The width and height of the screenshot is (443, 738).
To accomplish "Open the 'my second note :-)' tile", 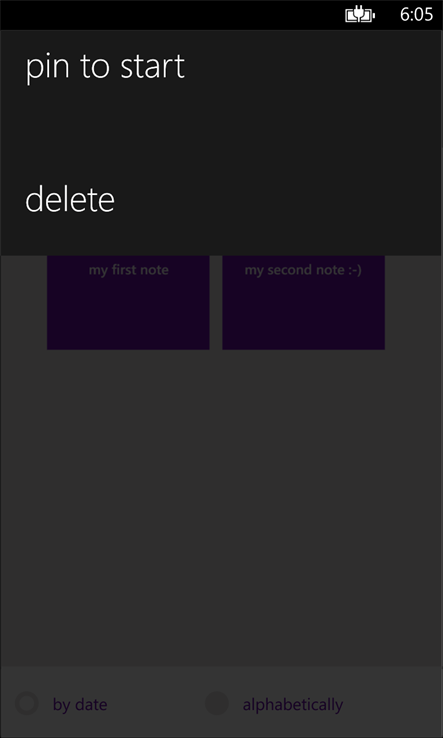I will tap(304, 302).
